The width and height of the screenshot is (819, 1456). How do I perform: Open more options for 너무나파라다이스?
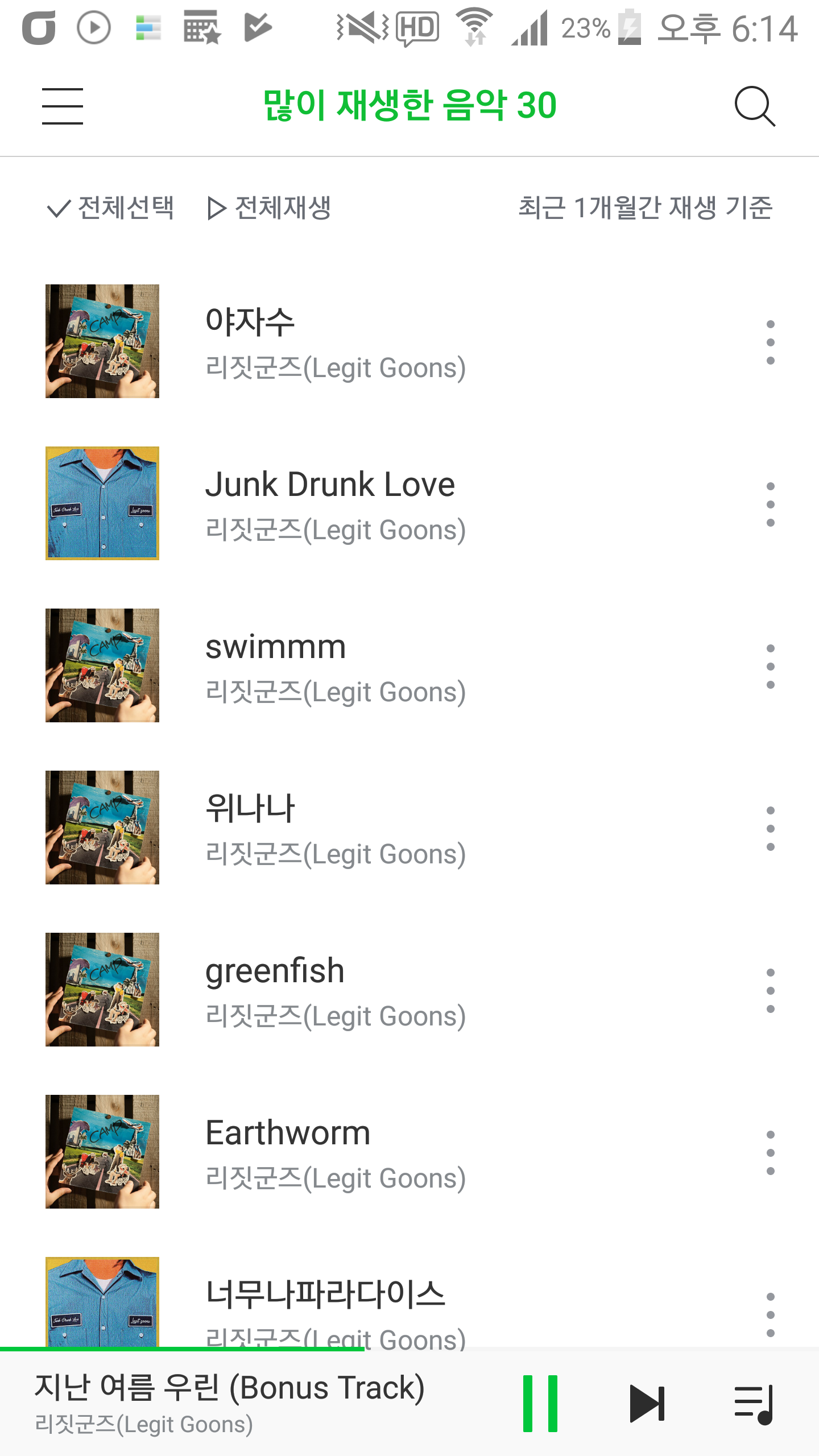coord(771,1314)
